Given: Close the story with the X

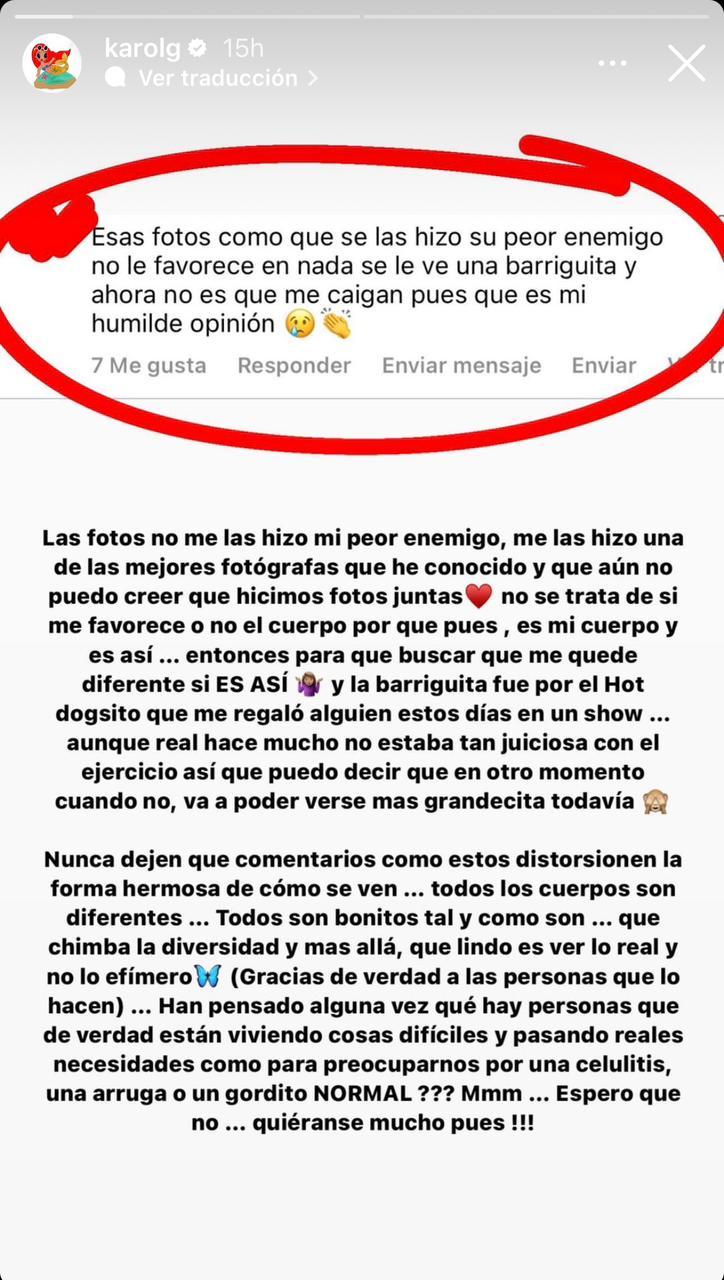Looking at the screenshot, I should 687,62.
